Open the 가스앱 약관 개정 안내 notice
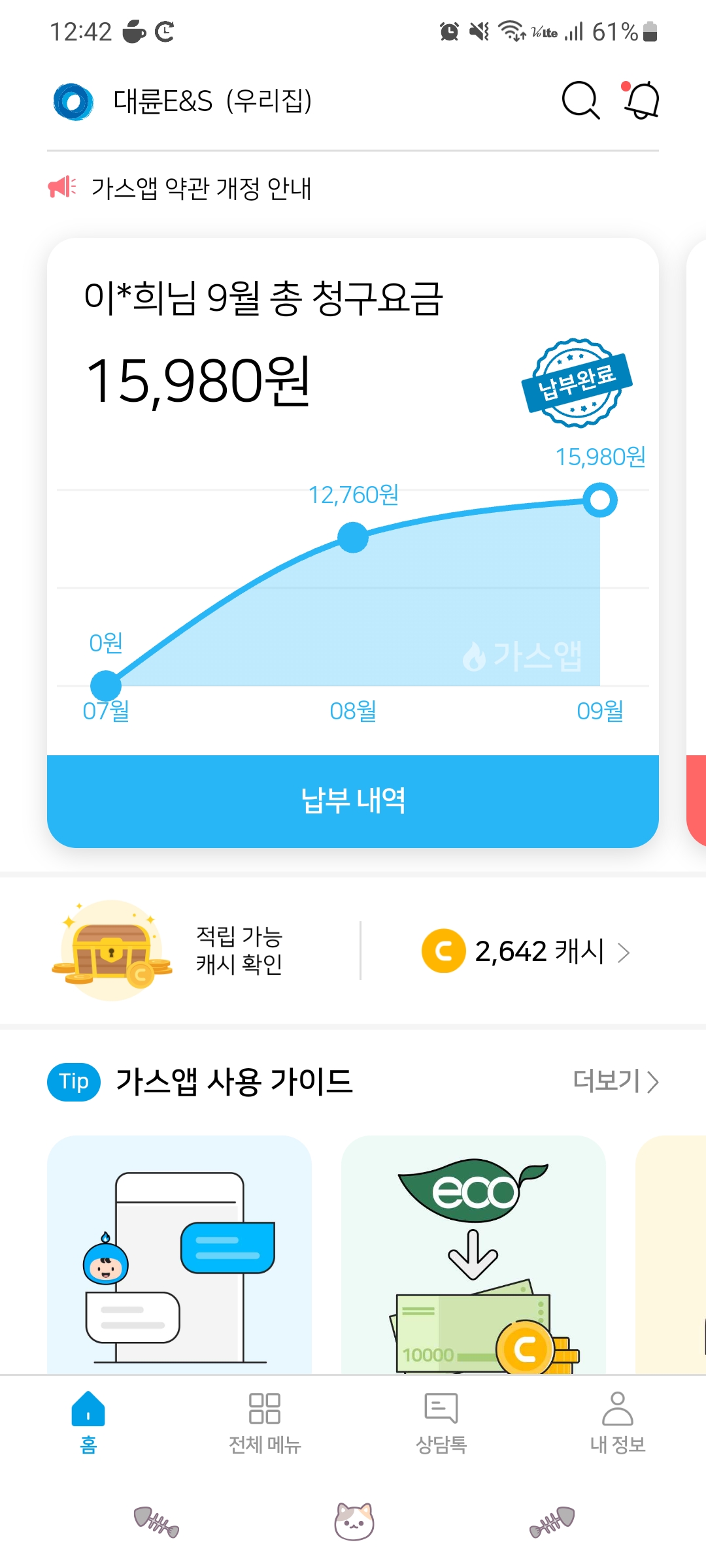Viewport: 706px width, 1568px height. (201, 188)
